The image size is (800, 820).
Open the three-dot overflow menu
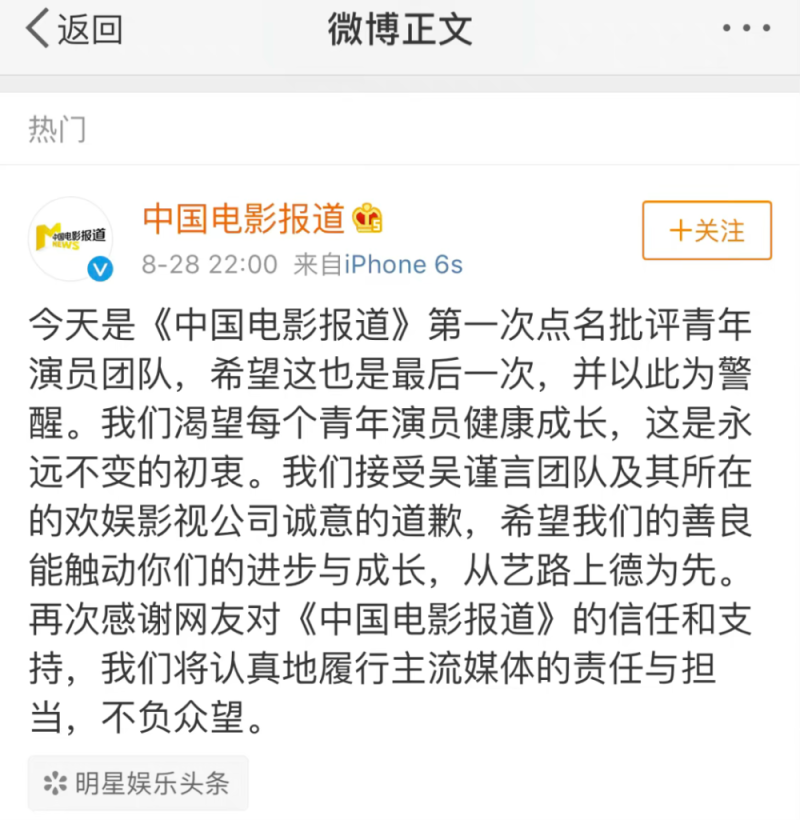(746, 29)
